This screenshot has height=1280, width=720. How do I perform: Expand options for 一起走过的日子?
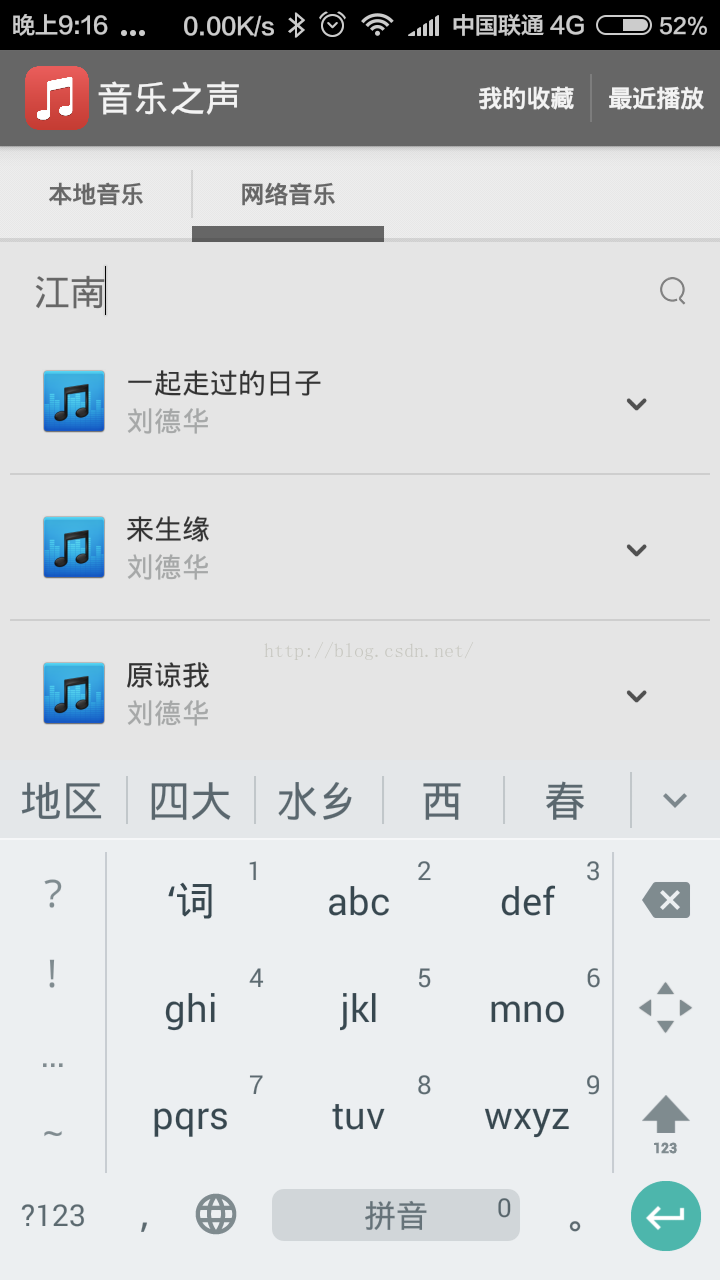[x=636, y=404]
